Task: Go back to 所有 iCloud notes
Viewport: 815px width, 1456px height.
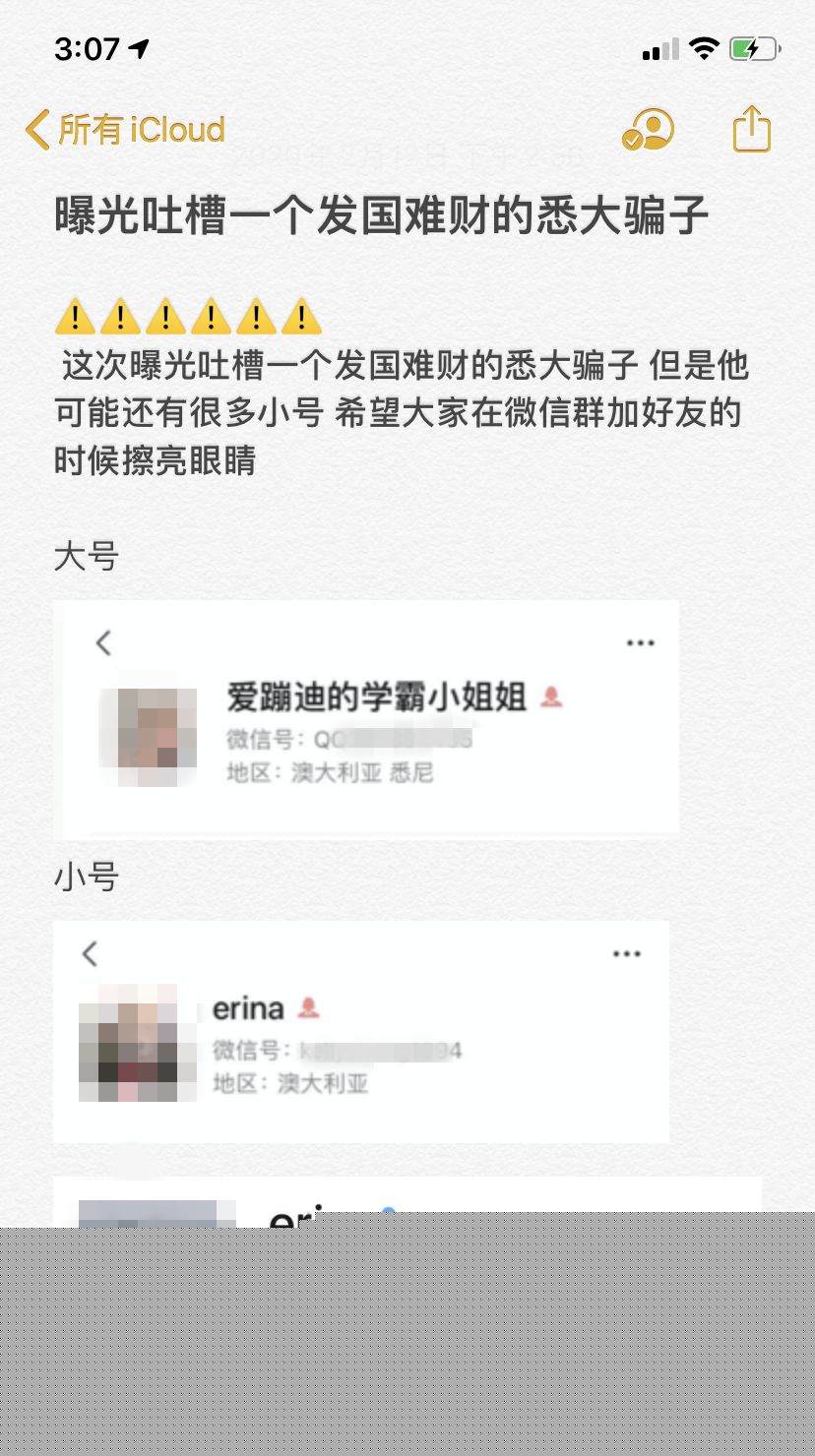Action: [x=126, y=130]
